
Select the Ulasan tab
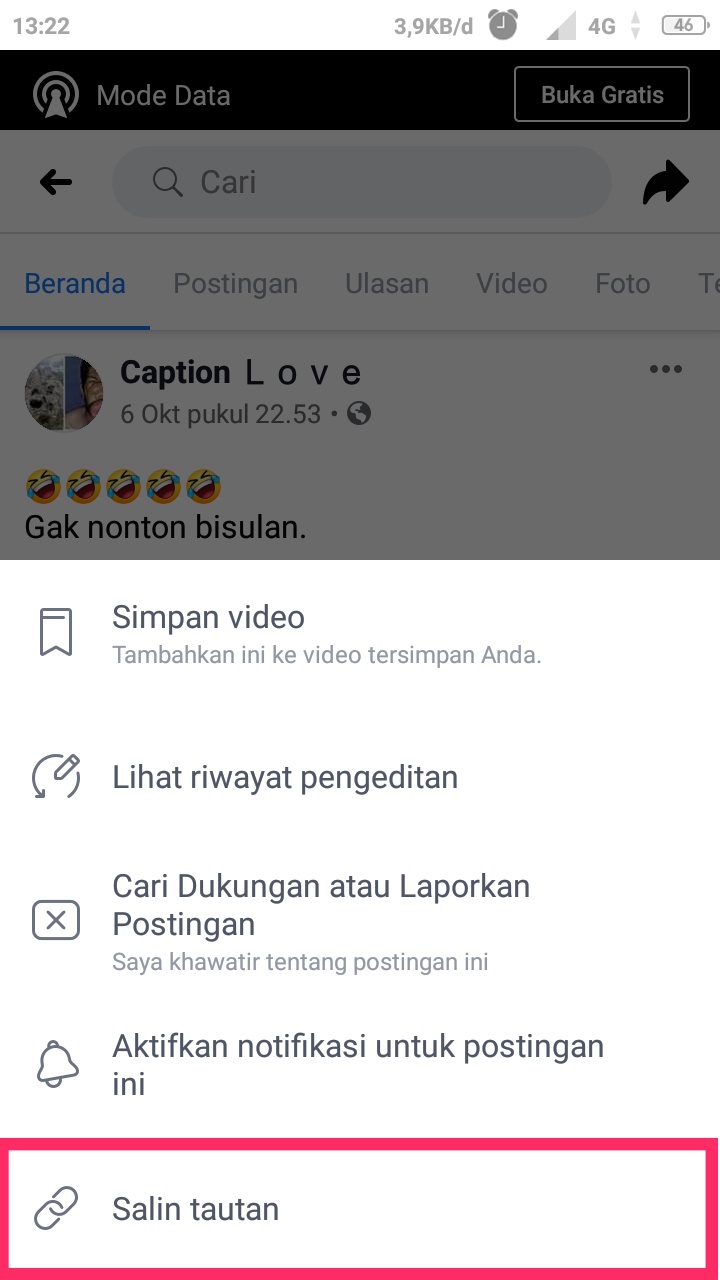pos(387,284)
